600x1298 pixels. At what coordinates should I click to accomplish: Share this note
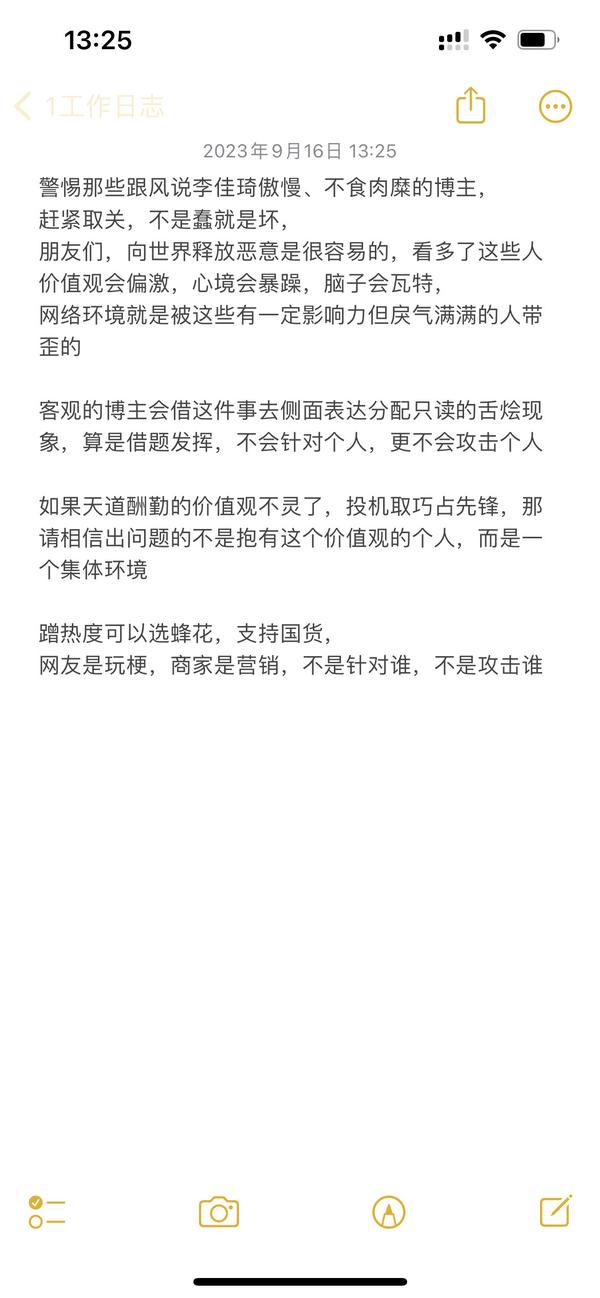470,105
